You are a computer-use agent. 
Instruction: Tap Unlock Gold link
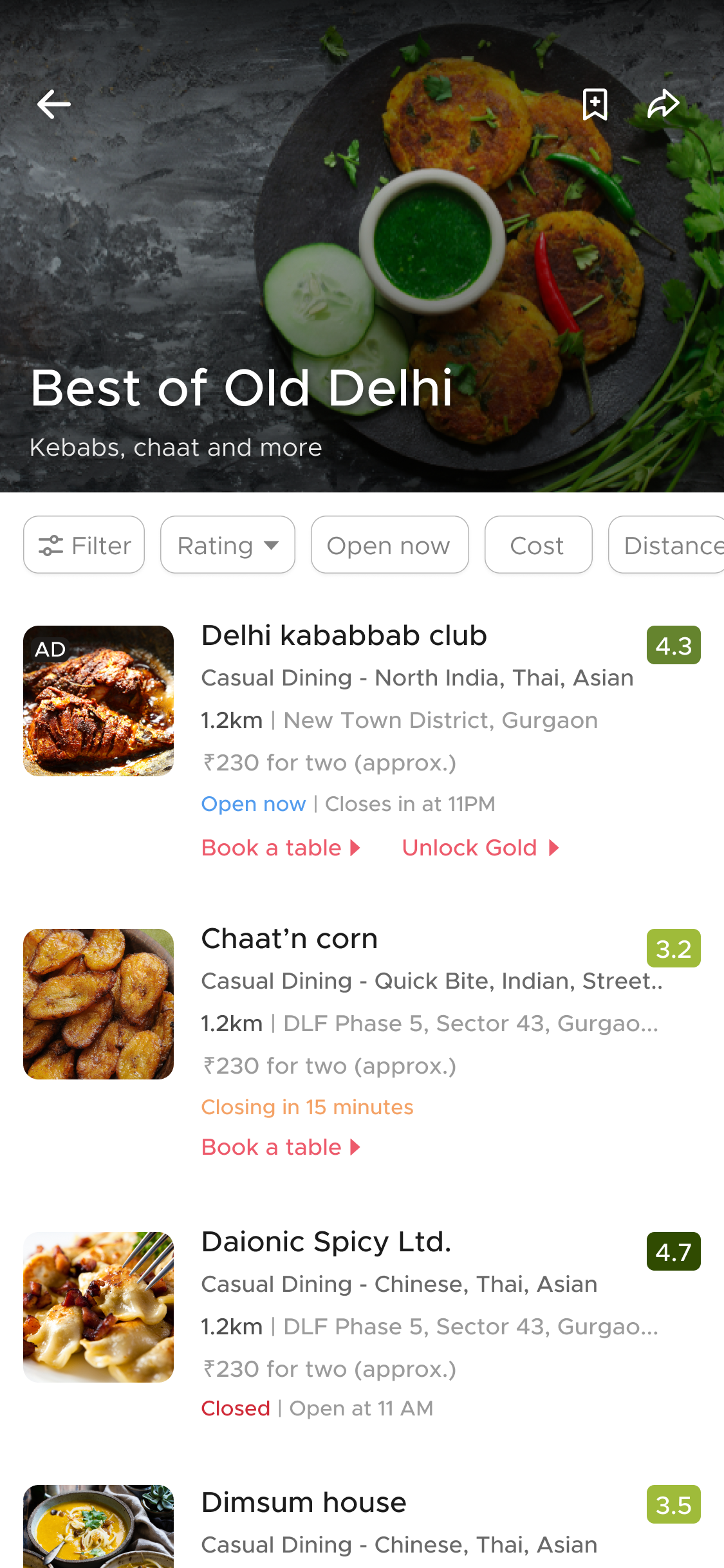480,848
